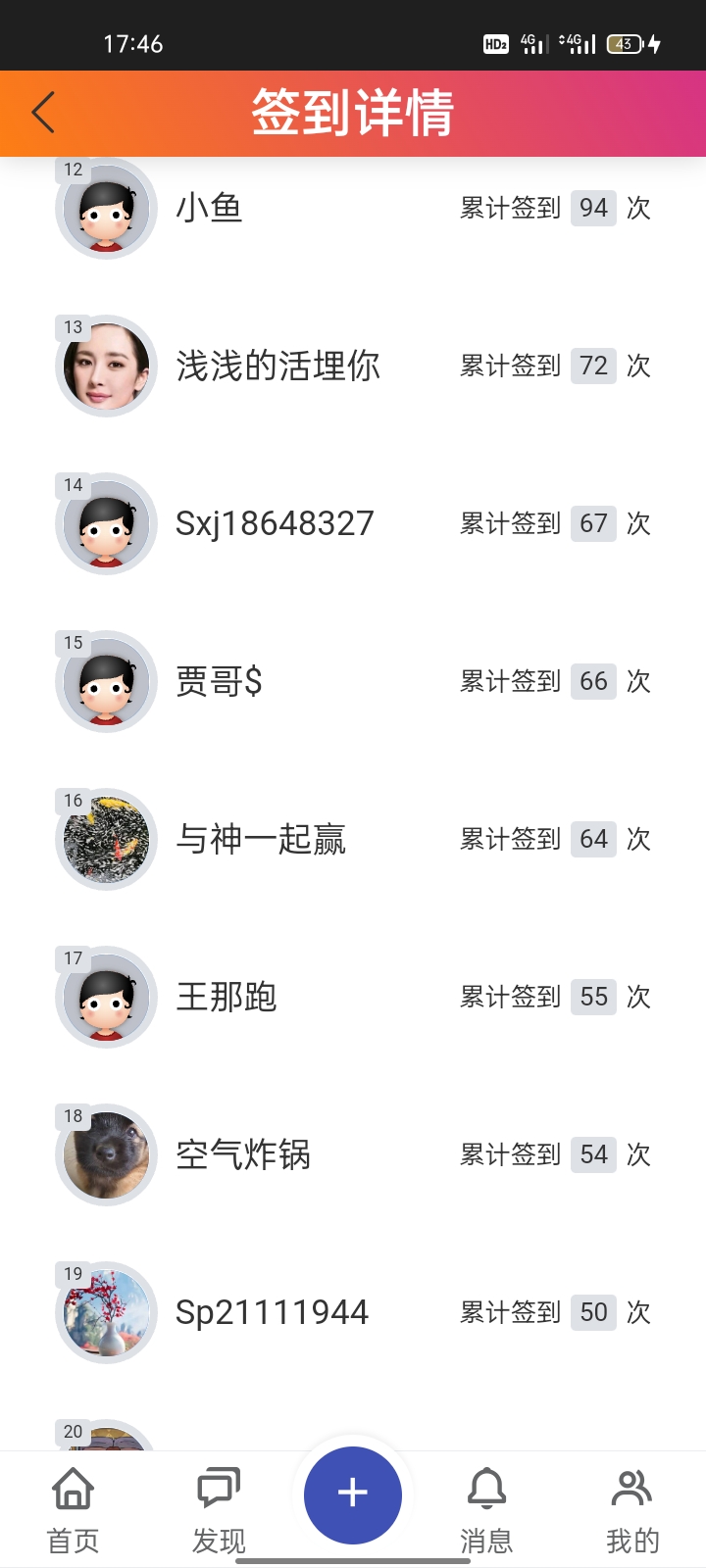This screenshot has width=706, height=1568.
Task: Tap the blue plus button
Action: 353,1494
